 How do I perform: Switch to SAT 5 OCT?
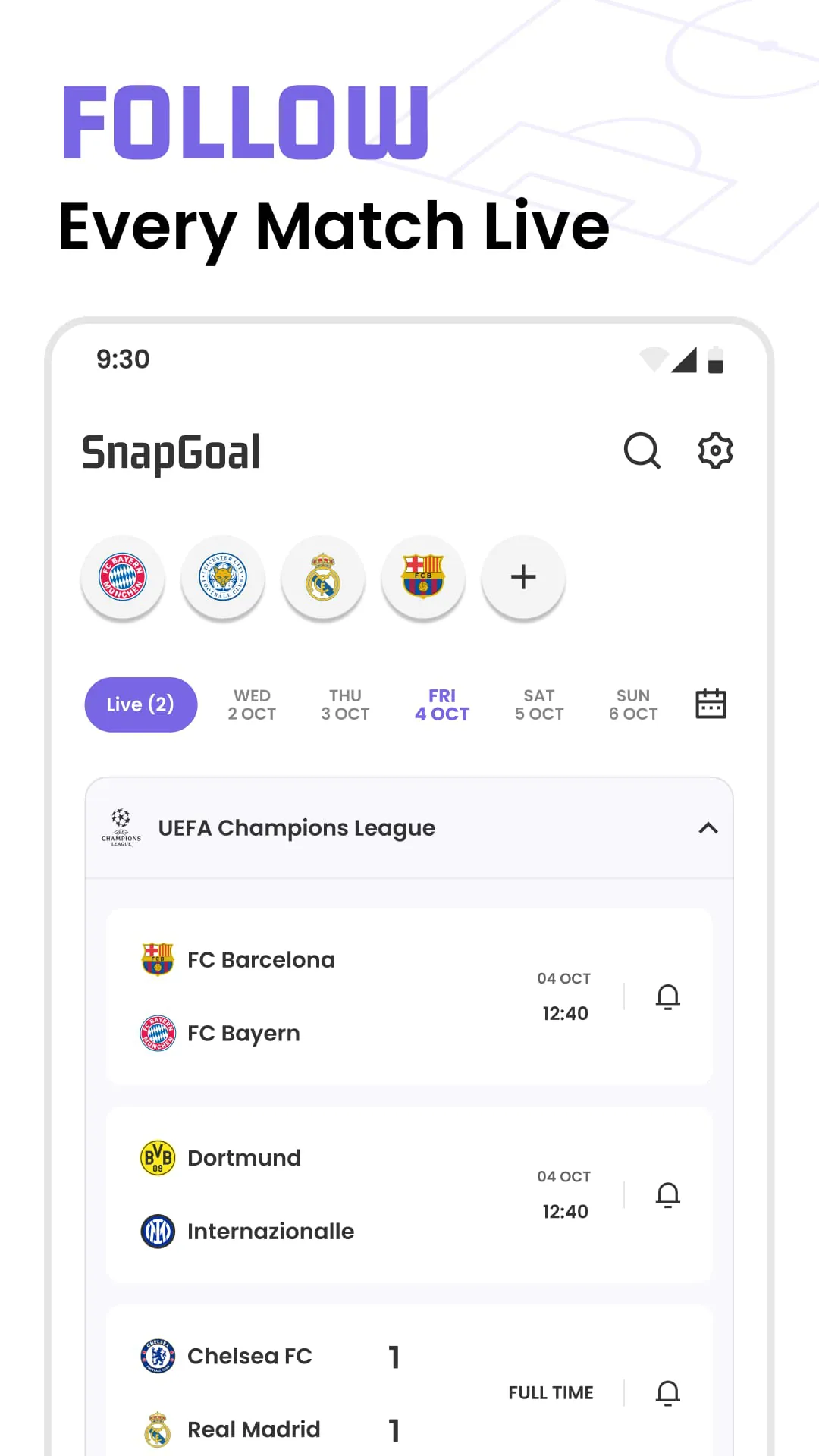click(539, 704)
